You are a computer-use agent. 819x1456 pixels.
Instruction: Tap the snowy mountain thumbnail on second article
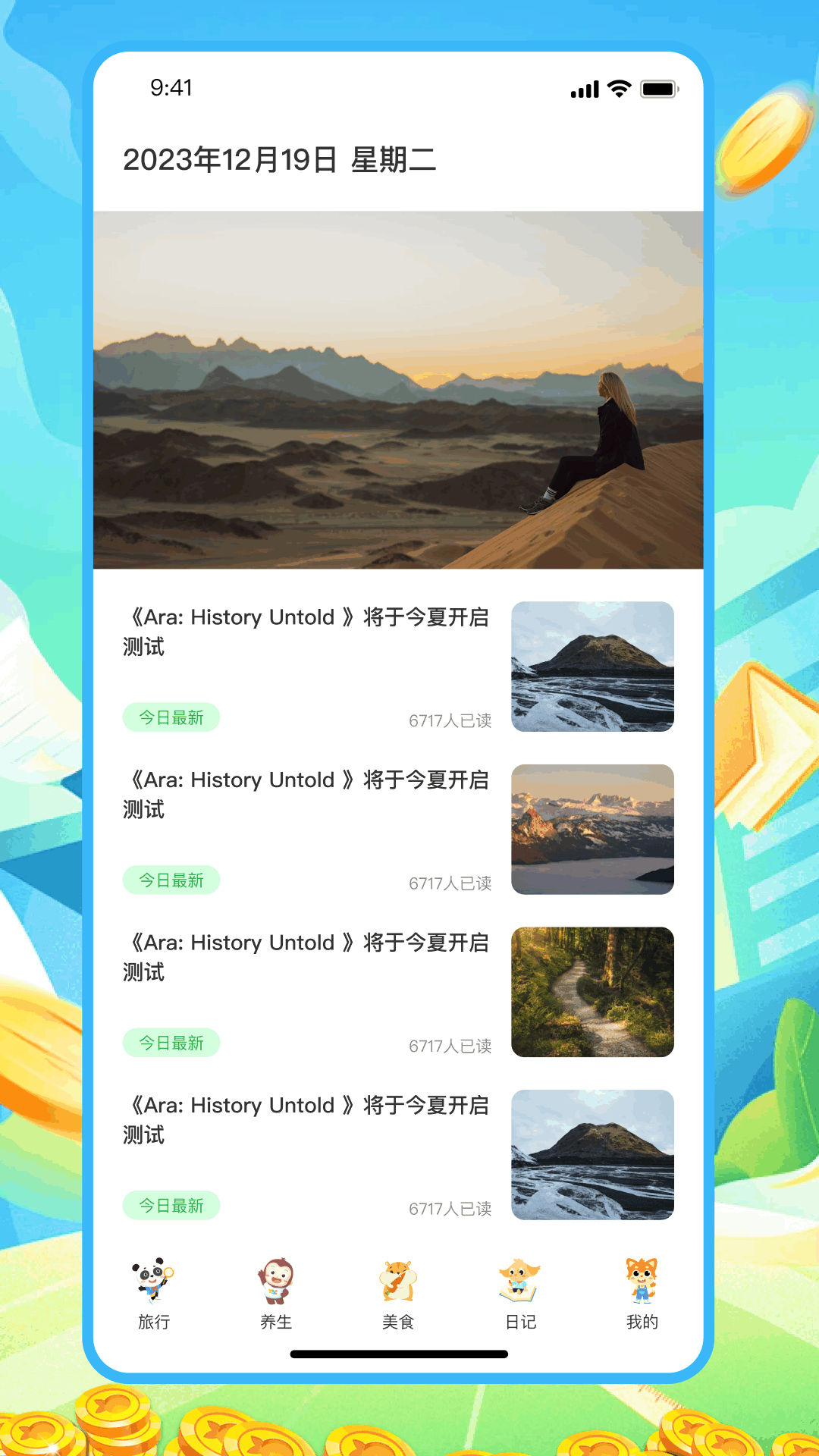(x=592, y=830)
